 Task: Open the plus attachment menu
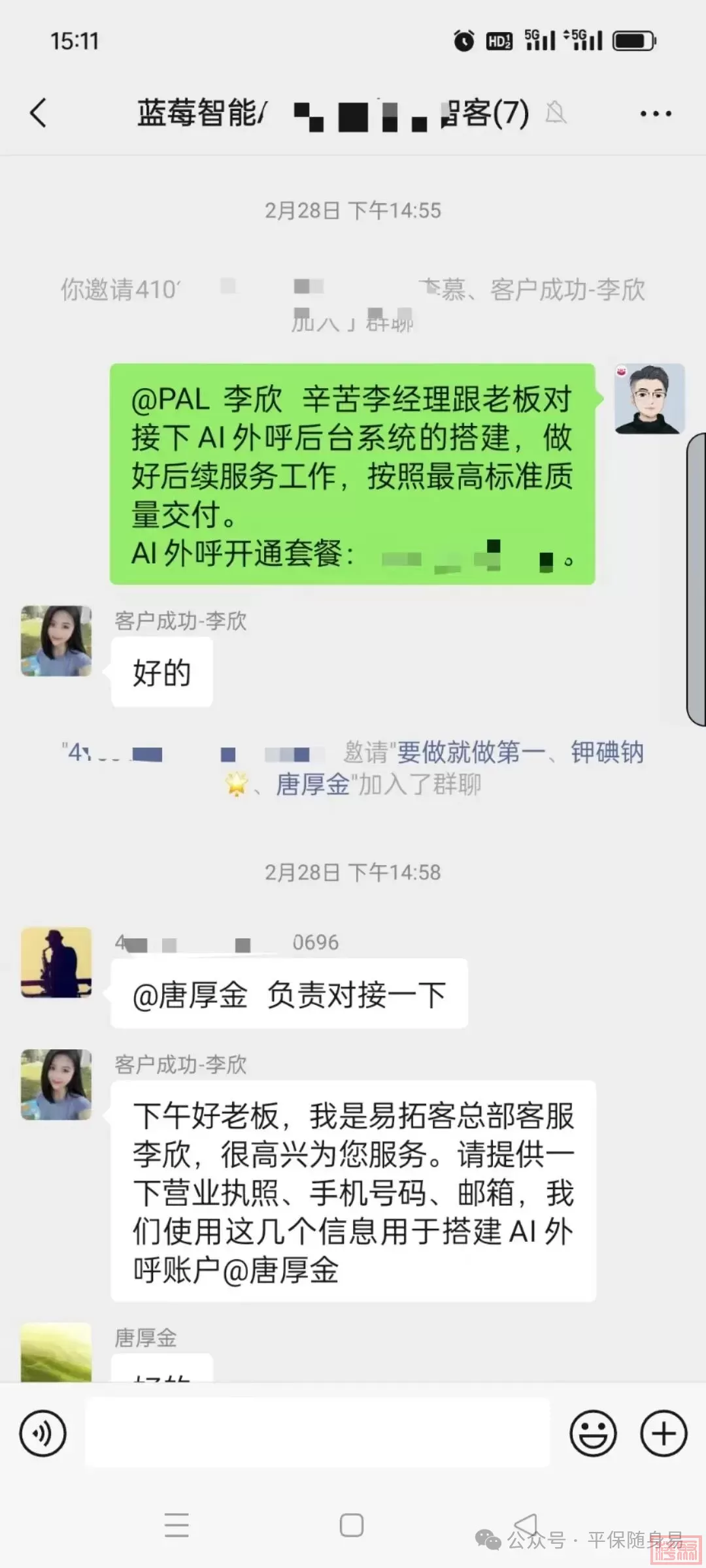click(x=664, y=1433)
